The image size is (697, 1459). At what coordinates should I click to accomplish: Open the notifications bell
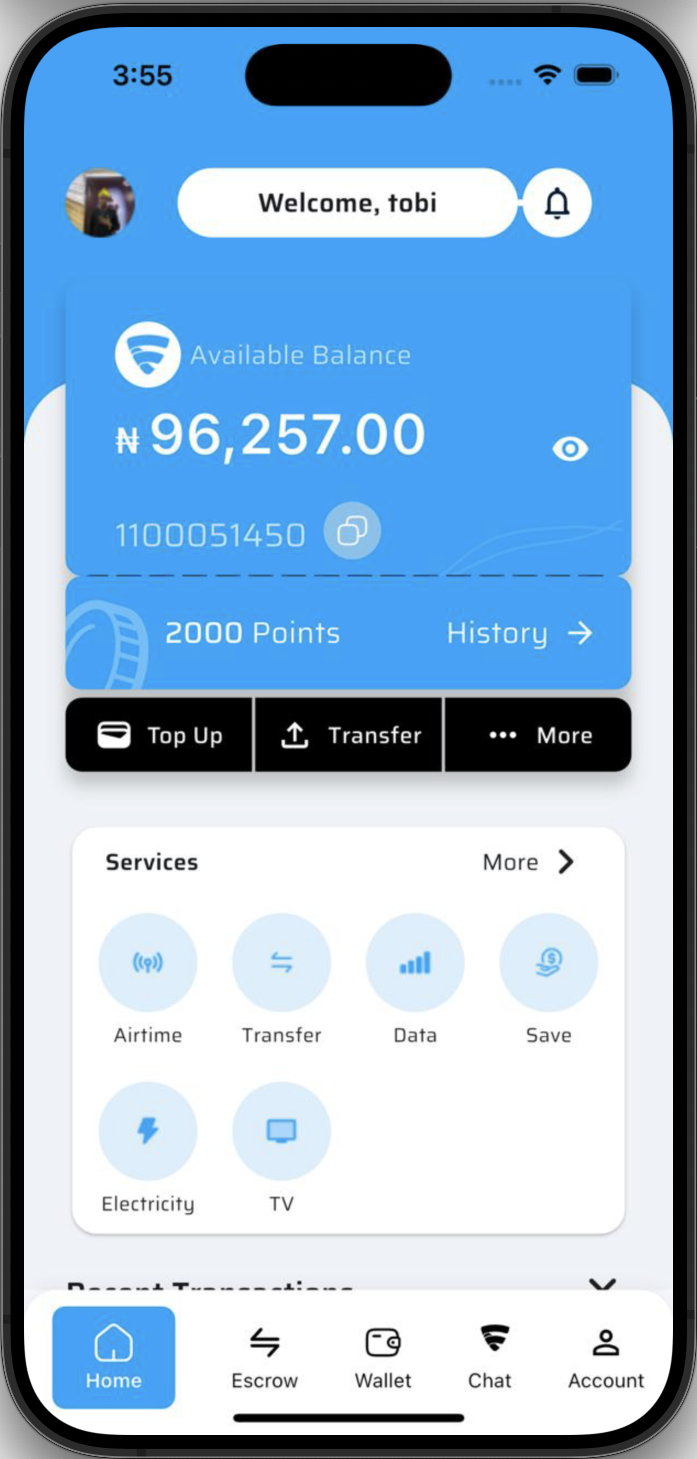point(557,203)
